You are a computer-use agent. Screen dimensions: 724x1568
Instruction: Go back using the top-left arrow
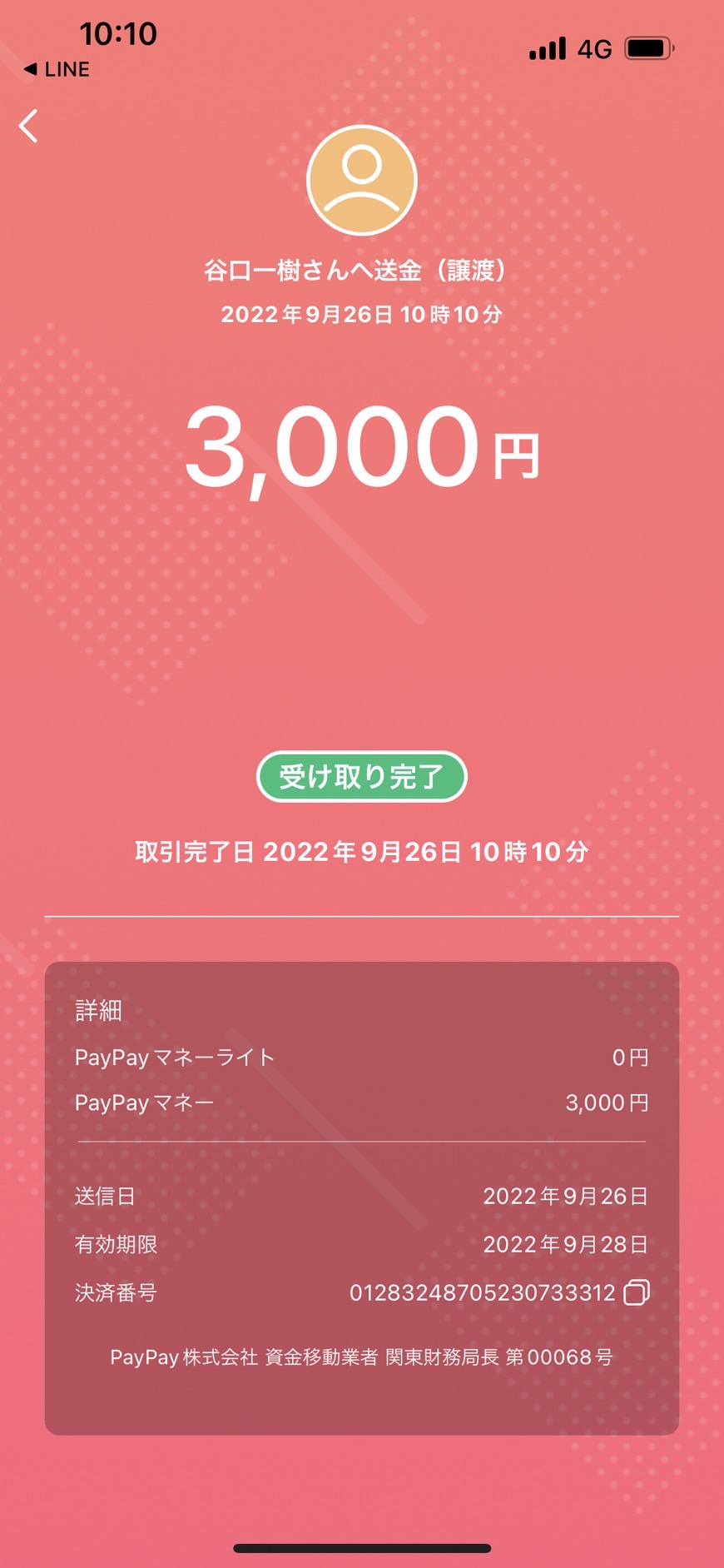pyautogui.click(x=28, y=126)
